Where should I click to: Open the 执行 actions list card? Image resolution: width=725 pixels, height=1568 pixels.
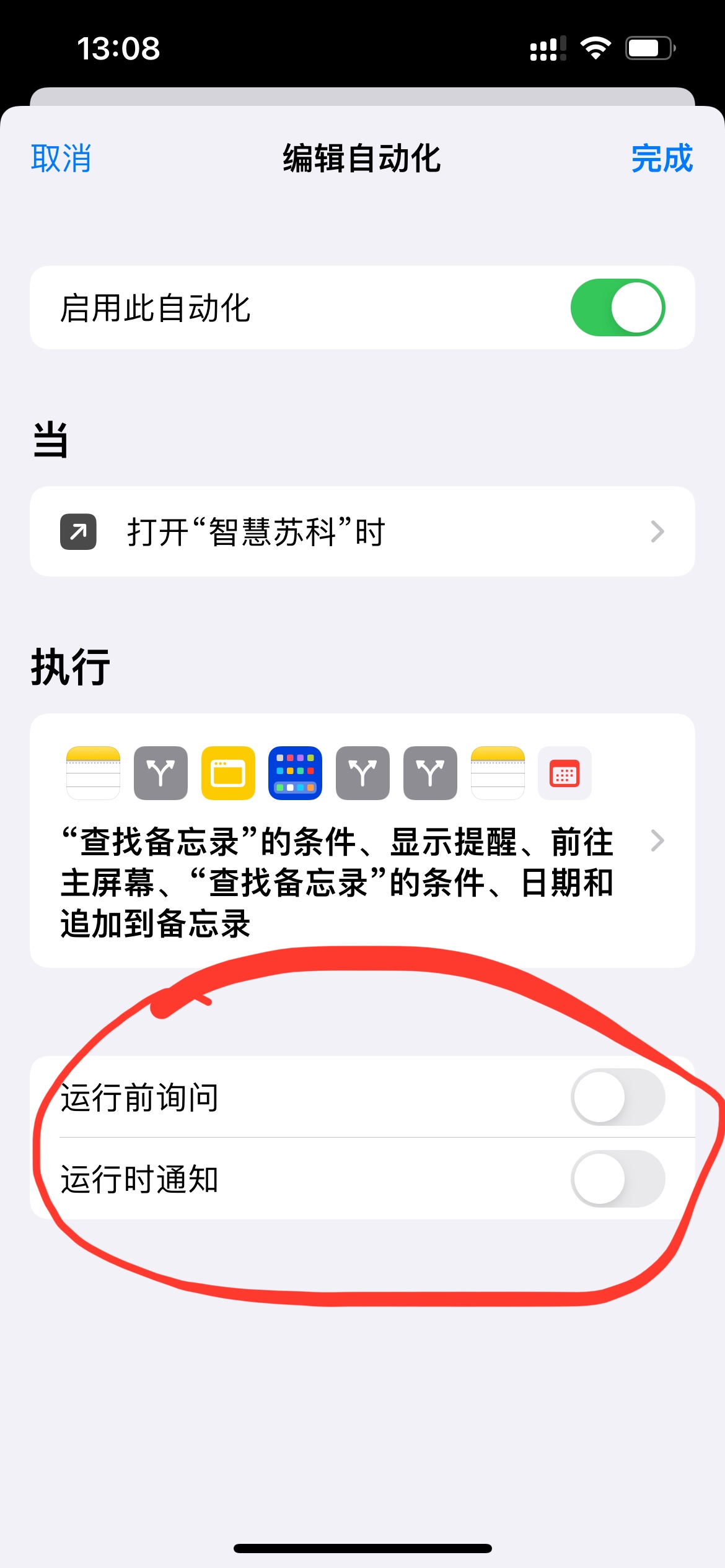coord(362,840)
